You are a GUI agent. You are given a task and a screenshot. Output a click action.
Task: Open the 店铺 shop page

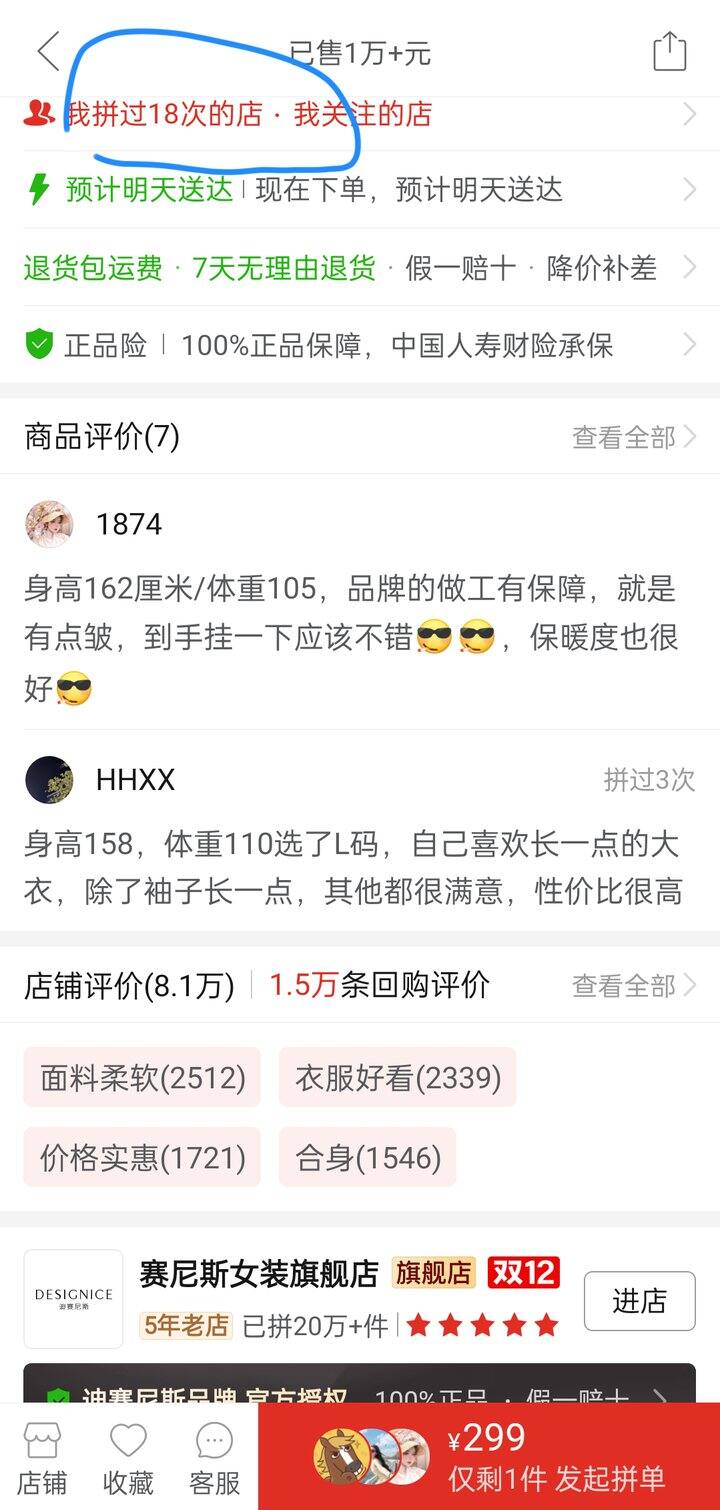point(42,1458)
